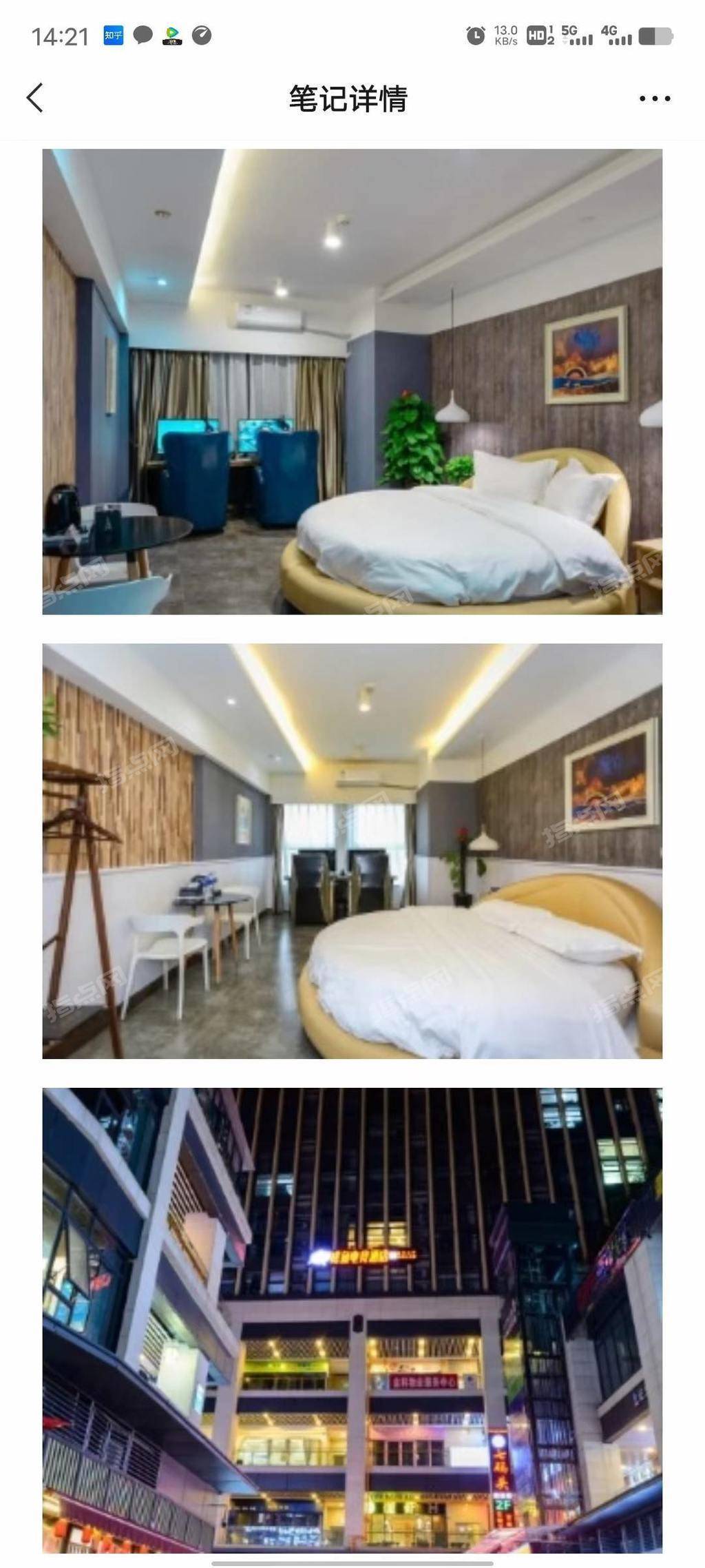Open the three-dot overflow menu
This screenshot has height=1568, width=705.
654,99
